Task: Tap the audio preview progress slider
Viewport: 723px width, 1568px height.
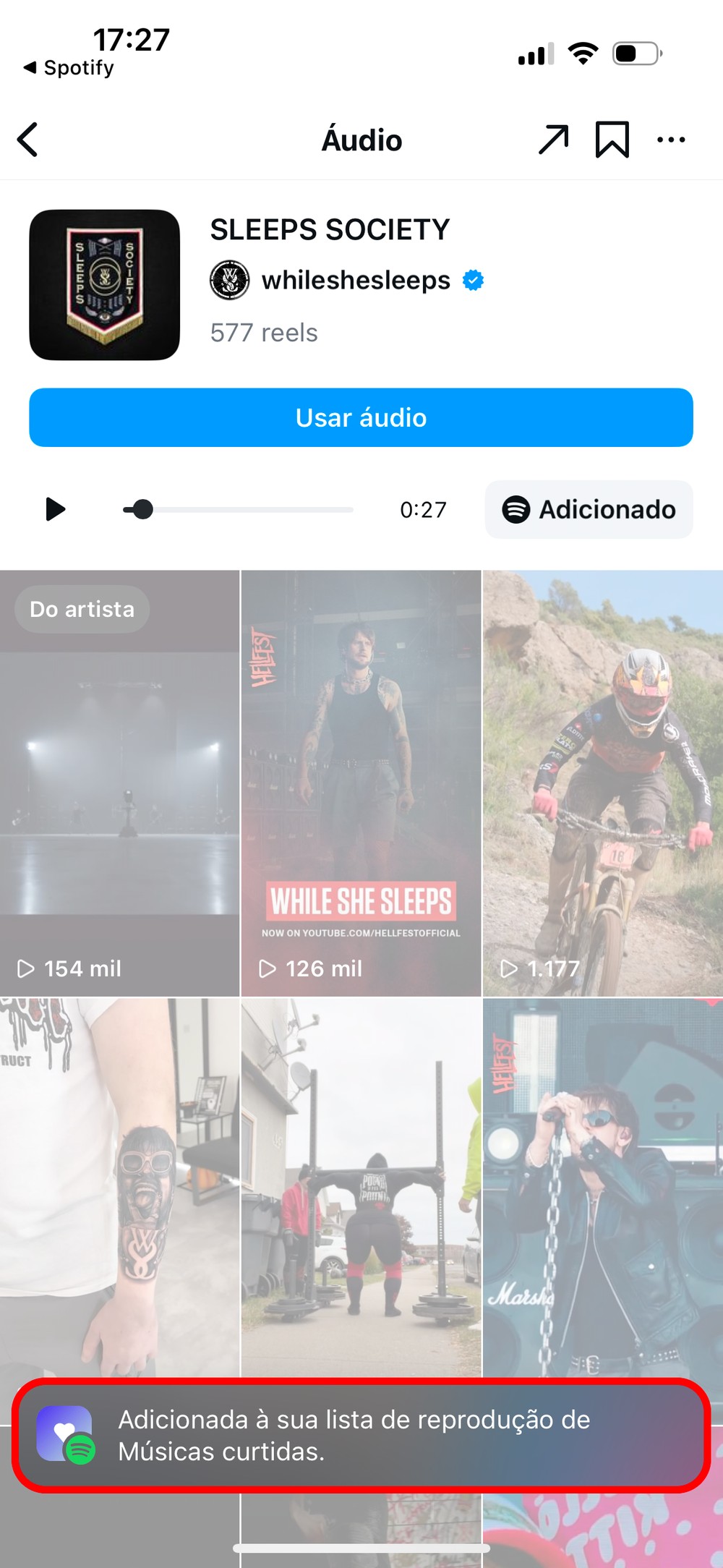Action: coord(239,509)
